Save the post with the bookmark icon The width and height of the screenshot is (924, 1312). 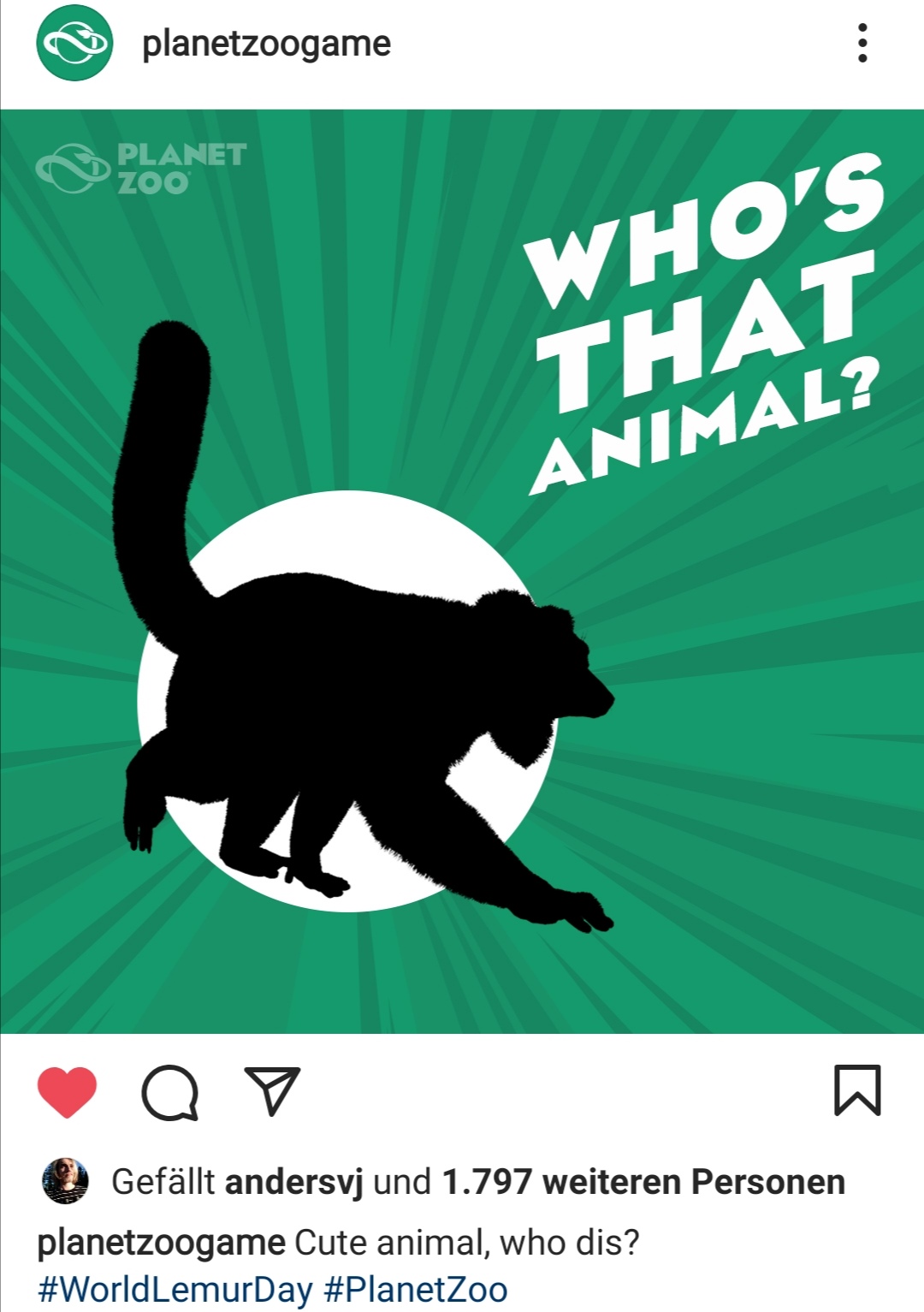point(857,1090)
